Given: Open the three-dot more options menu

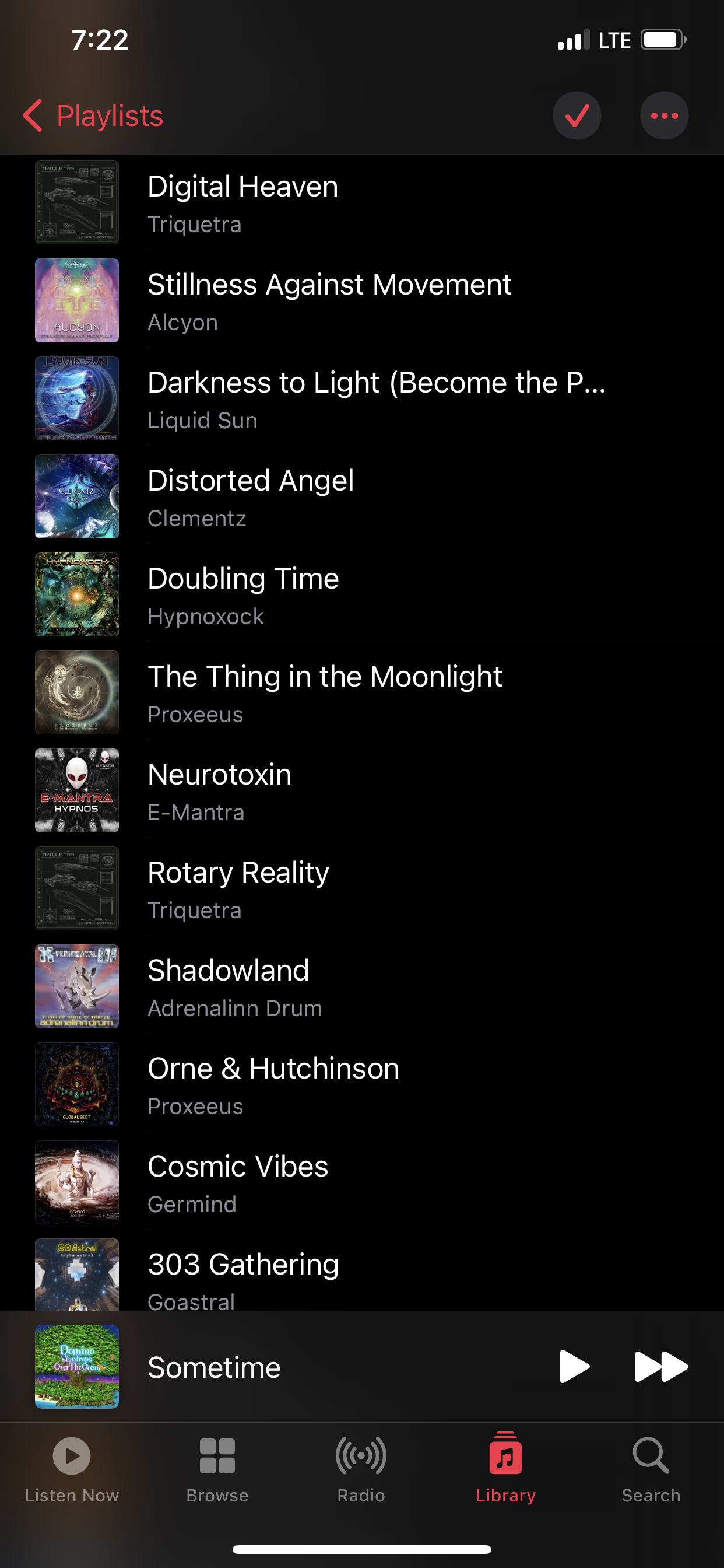Looking at the screenshot, I should pyautogui.click(x=664, y=116).
